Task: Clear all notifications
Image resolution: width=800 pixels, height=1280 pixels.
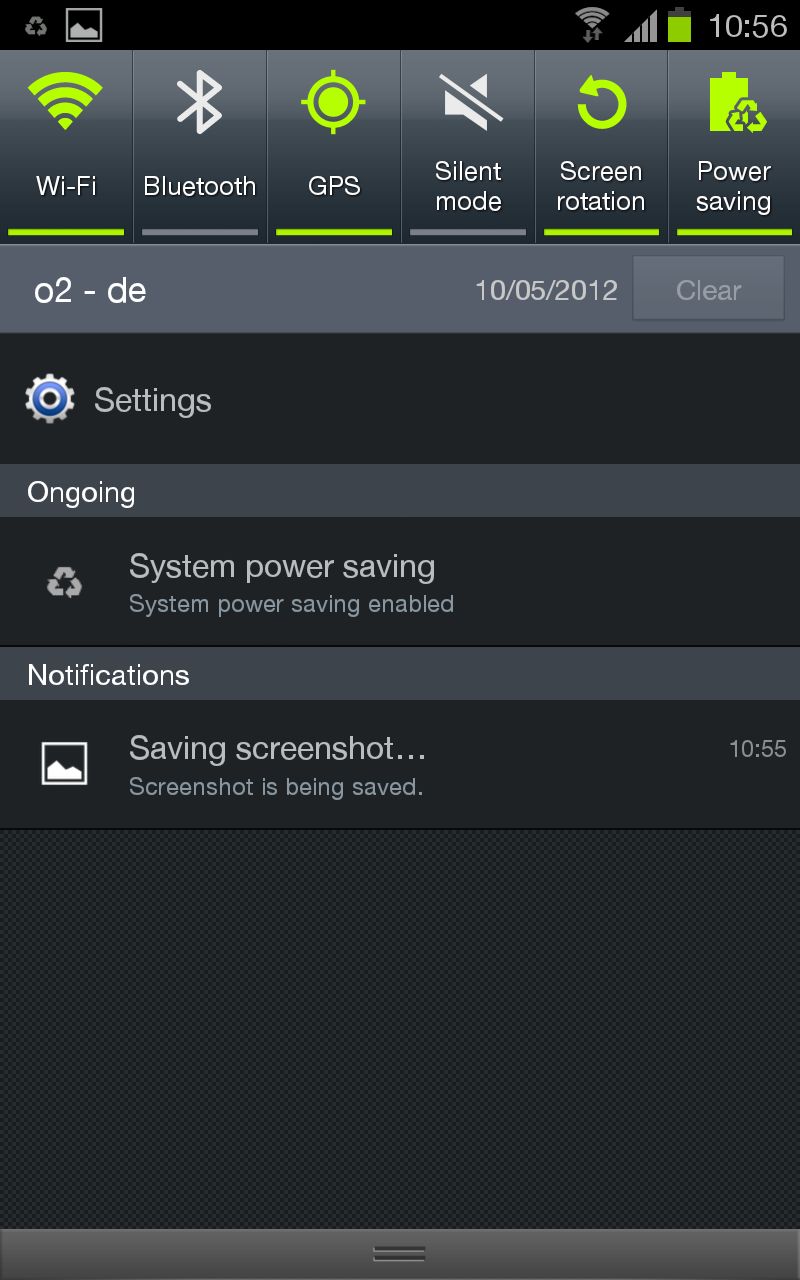Action: (708, 290)
